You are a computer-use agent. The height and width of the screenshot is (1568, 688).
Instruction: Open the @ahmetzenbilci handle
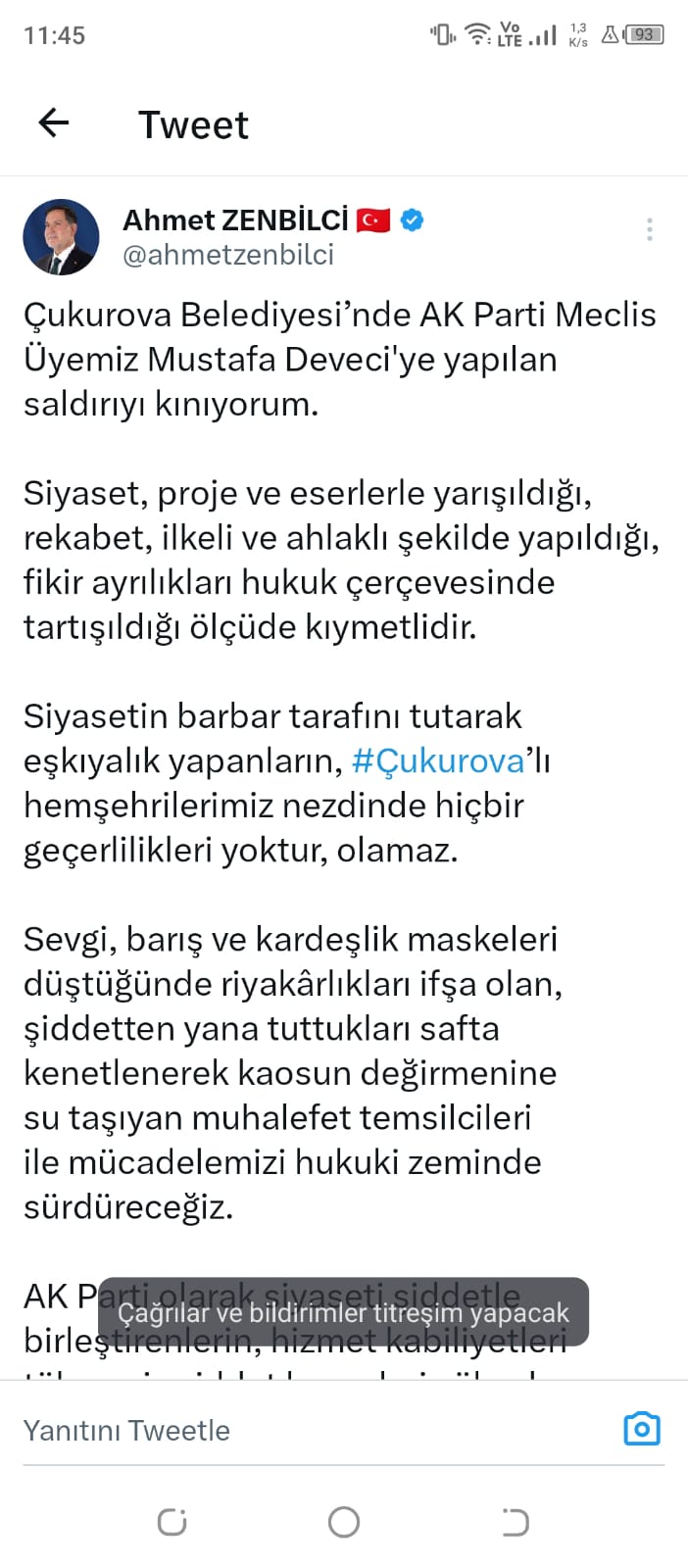tap(228, 255)
